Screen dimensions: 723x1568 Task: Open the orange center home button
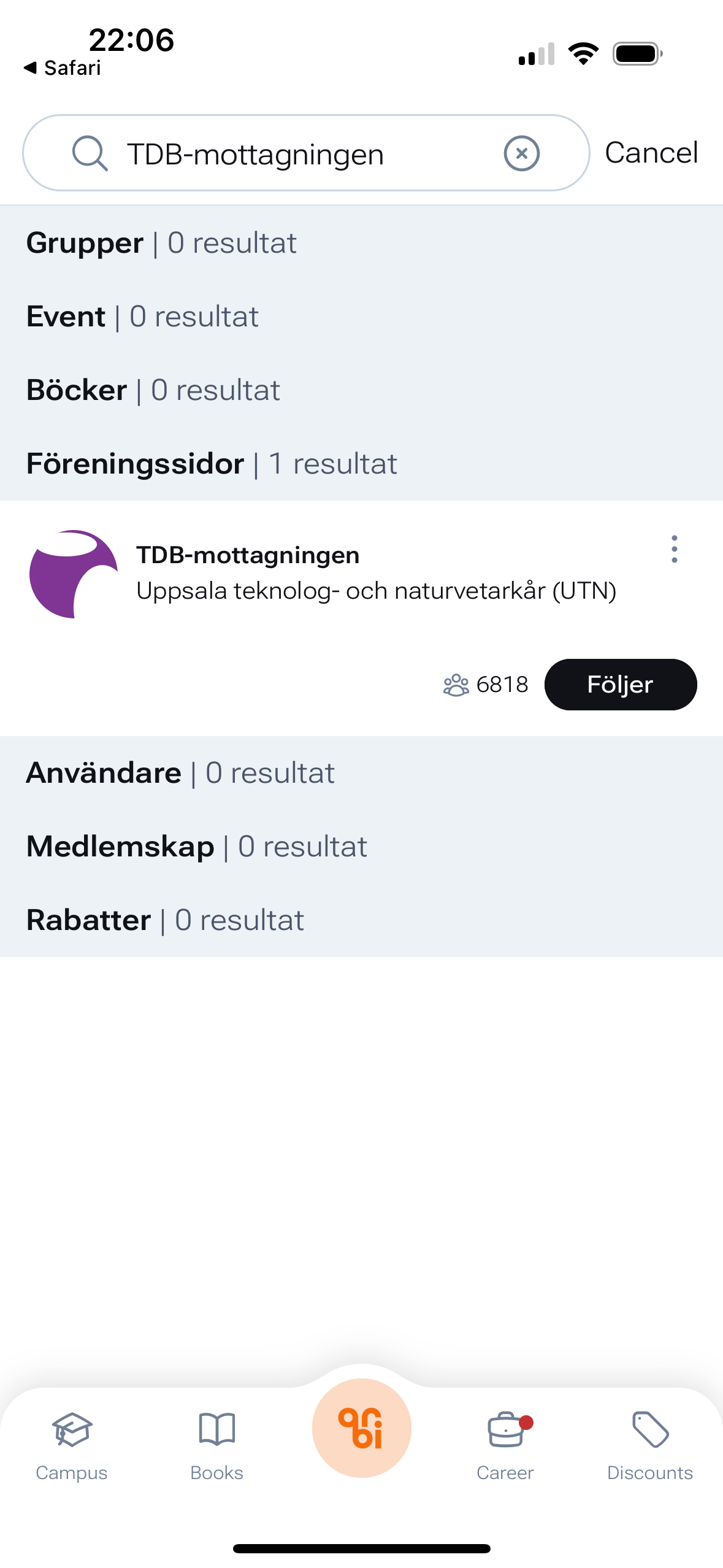(x=361, y=1428)
